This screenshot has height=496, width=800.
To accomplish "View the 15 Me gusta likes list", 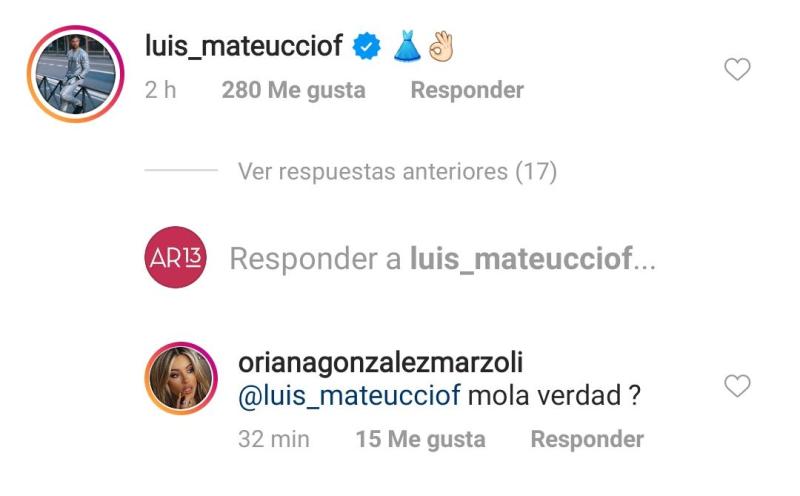I will [x=420, y=438].
